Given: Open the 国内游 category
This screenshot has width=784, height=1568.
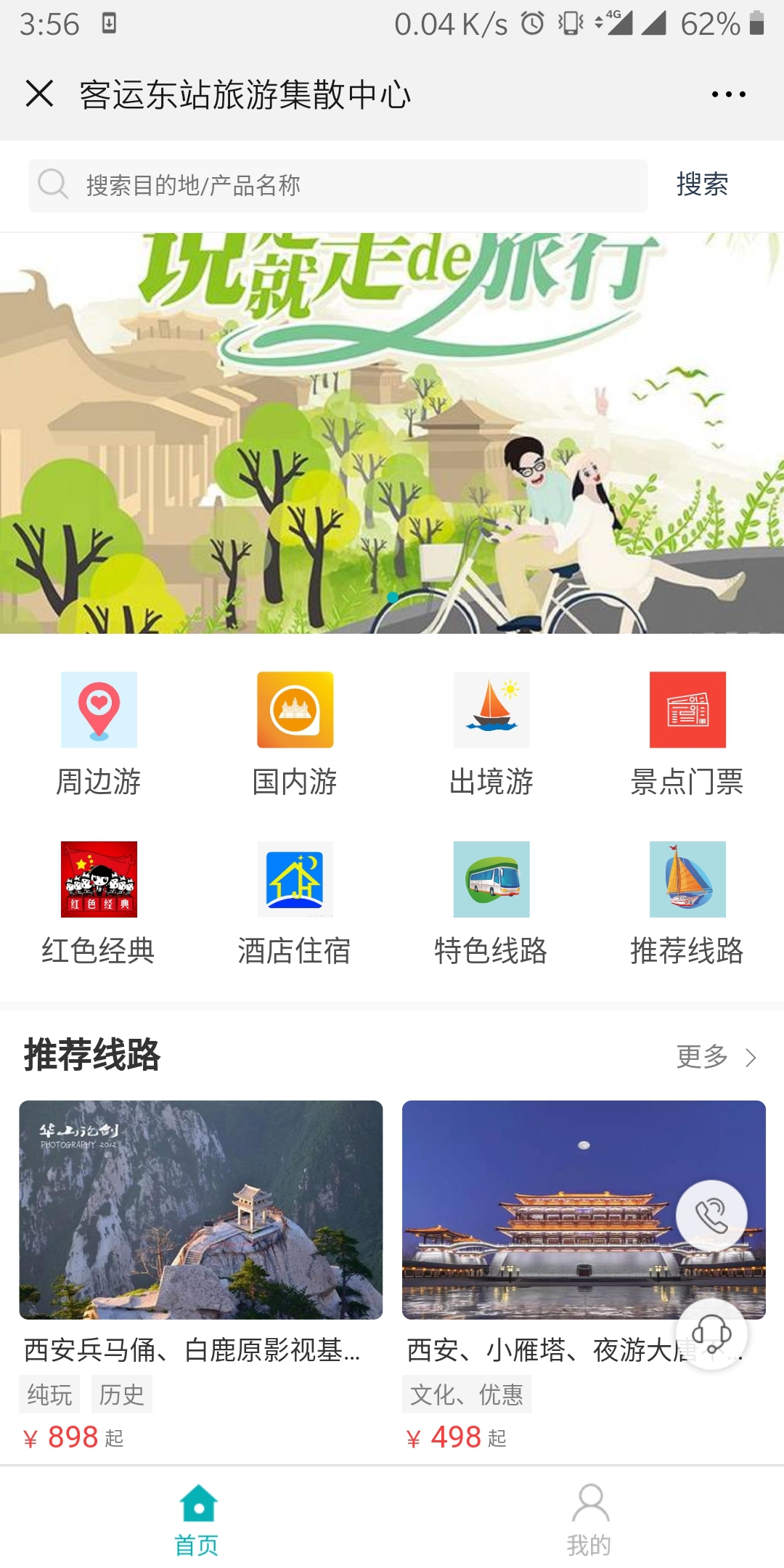Looking at the screenshot, I should pyautogui.click(x=295, y=733).
